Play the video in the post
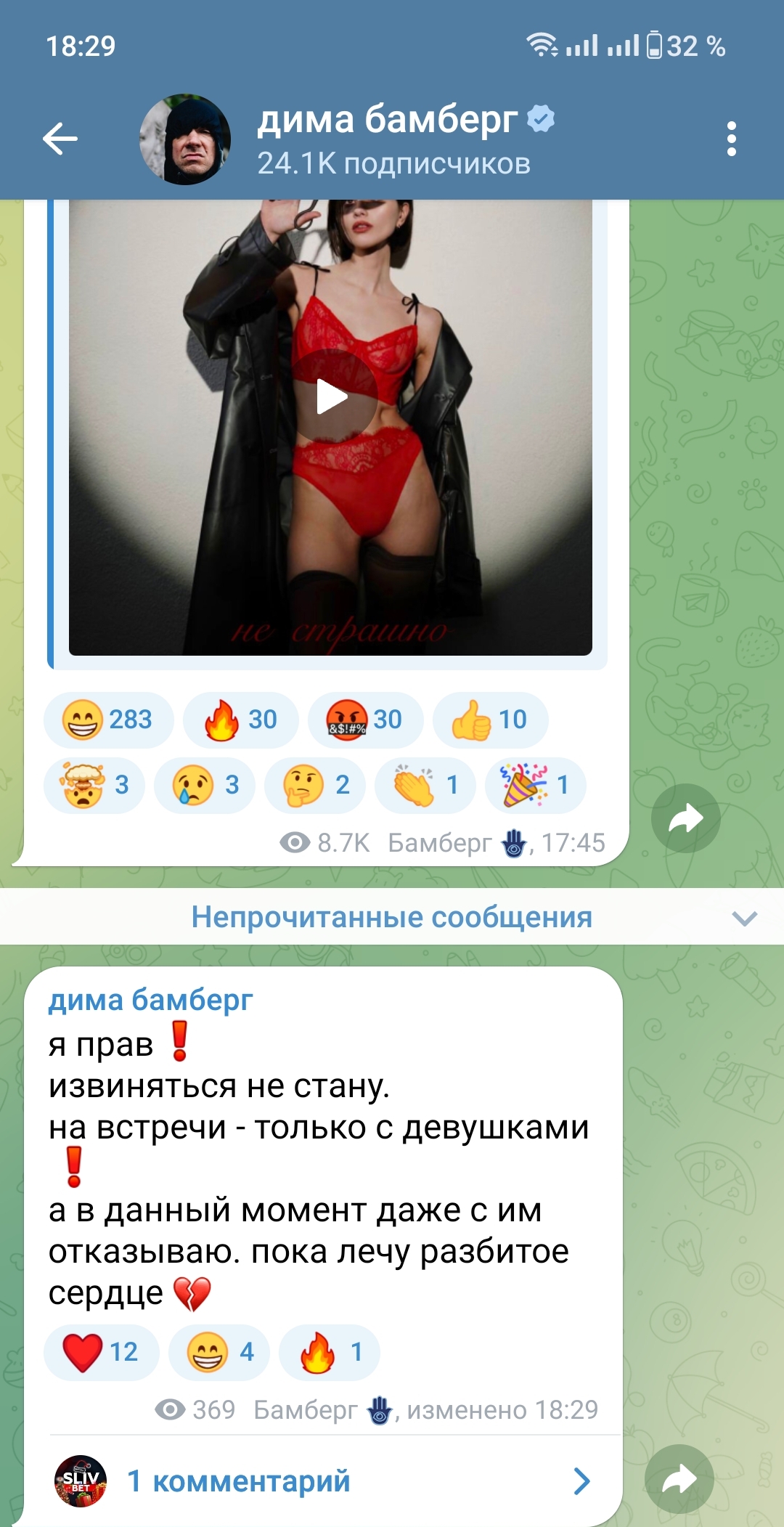 pyautogui.click(x=332, y=396)
